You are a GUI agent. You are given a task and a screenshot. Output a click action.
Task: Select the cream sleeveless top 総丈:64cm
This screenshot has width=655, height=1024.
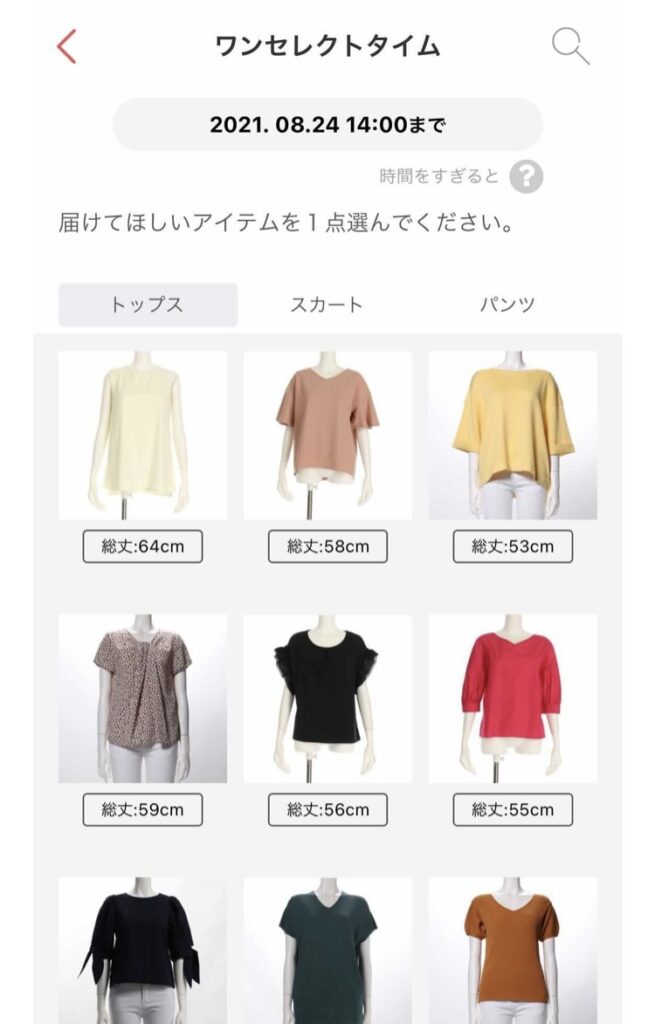pyautogui.click(x=142, y=435)
